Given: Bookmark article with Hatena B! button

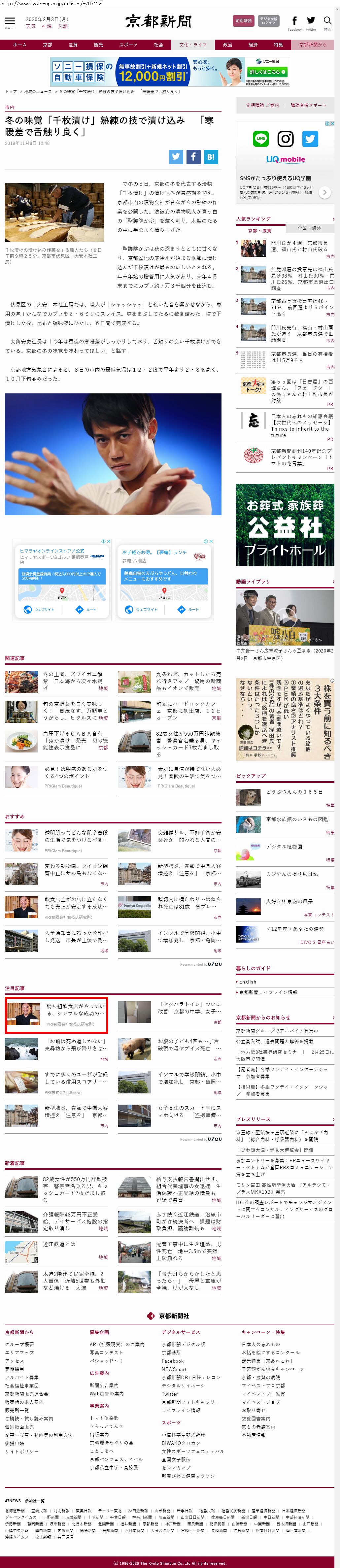Looking at the screenshot, I should point(210,156).
